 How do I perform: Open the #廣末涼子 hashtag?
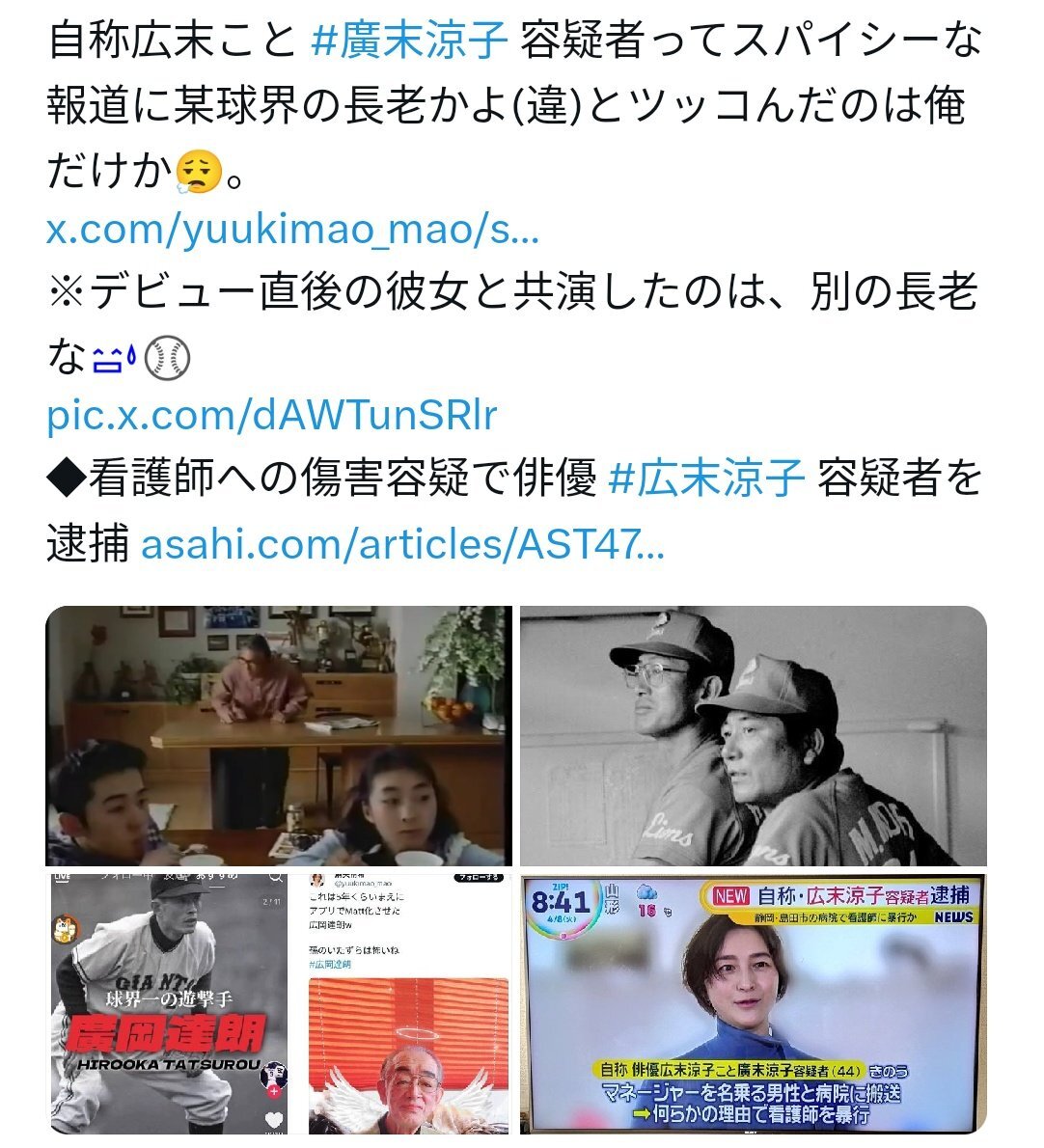point(411,41)
